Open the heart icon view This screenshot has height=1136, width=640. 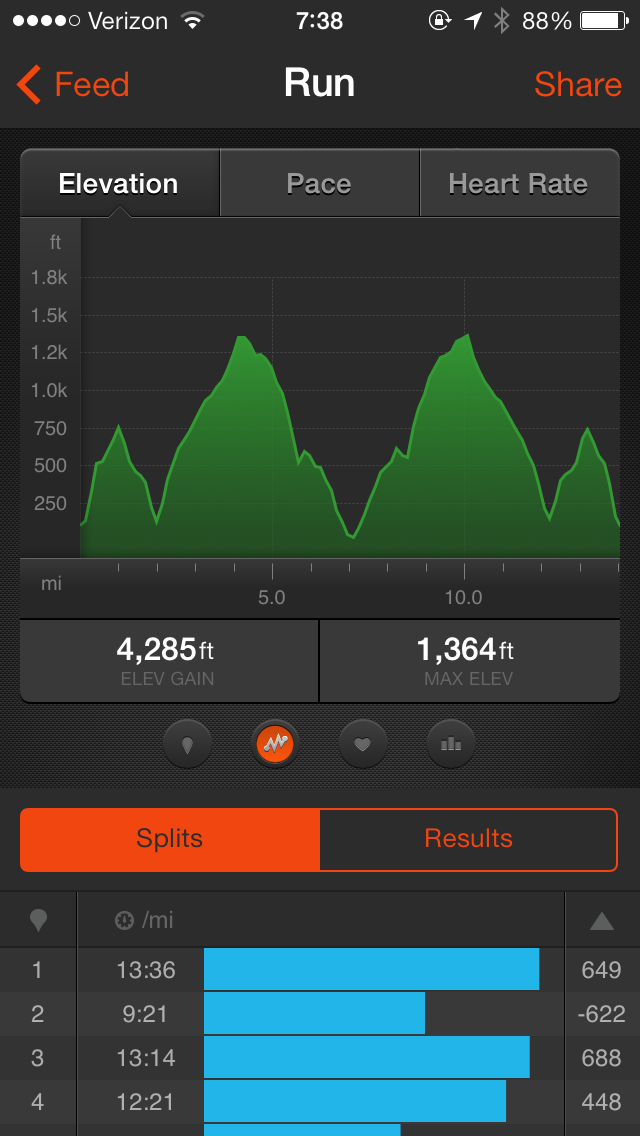coord(363,744)
